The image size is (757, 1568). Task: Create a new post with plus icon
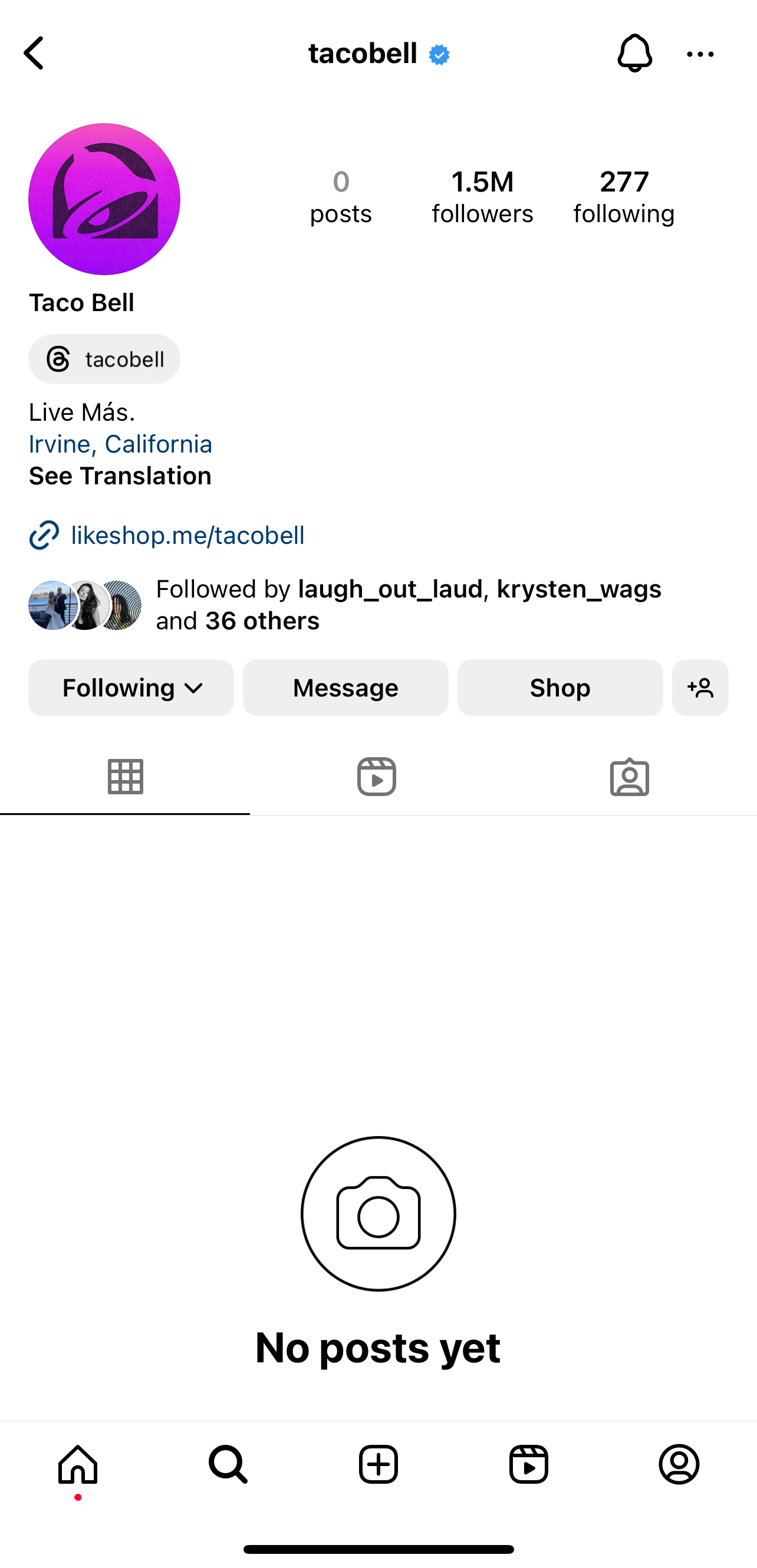(378, 1464)
